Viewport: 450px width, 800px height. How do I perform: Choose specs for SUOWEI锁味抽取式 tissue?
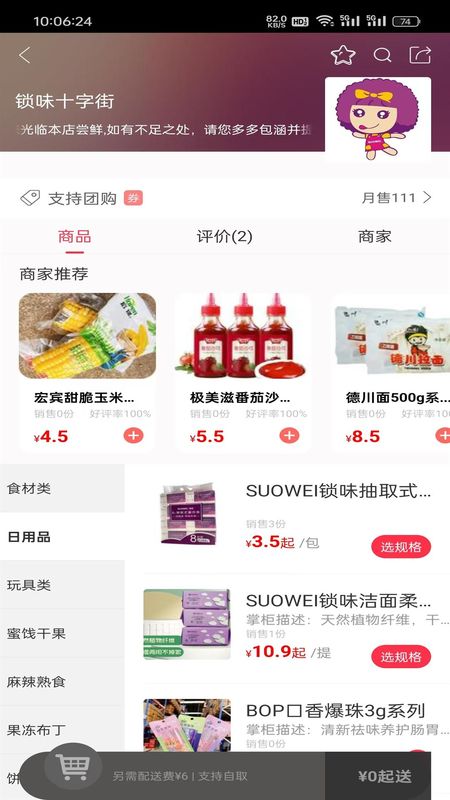coord(401,547)
